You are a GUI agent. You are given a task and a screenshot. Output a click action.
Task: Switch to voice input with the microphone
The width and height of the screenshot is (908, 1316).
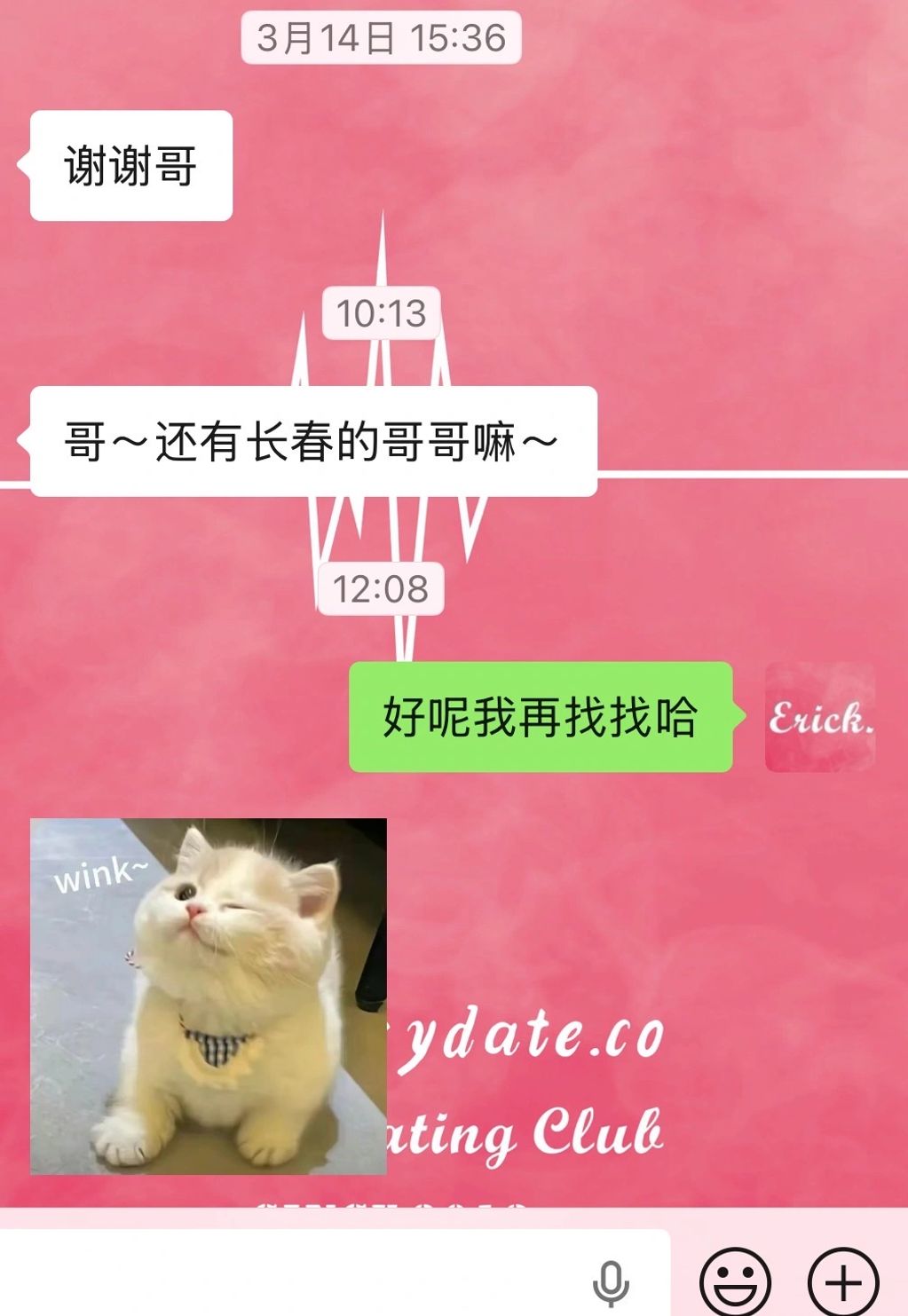click(x=611, y=1283)
